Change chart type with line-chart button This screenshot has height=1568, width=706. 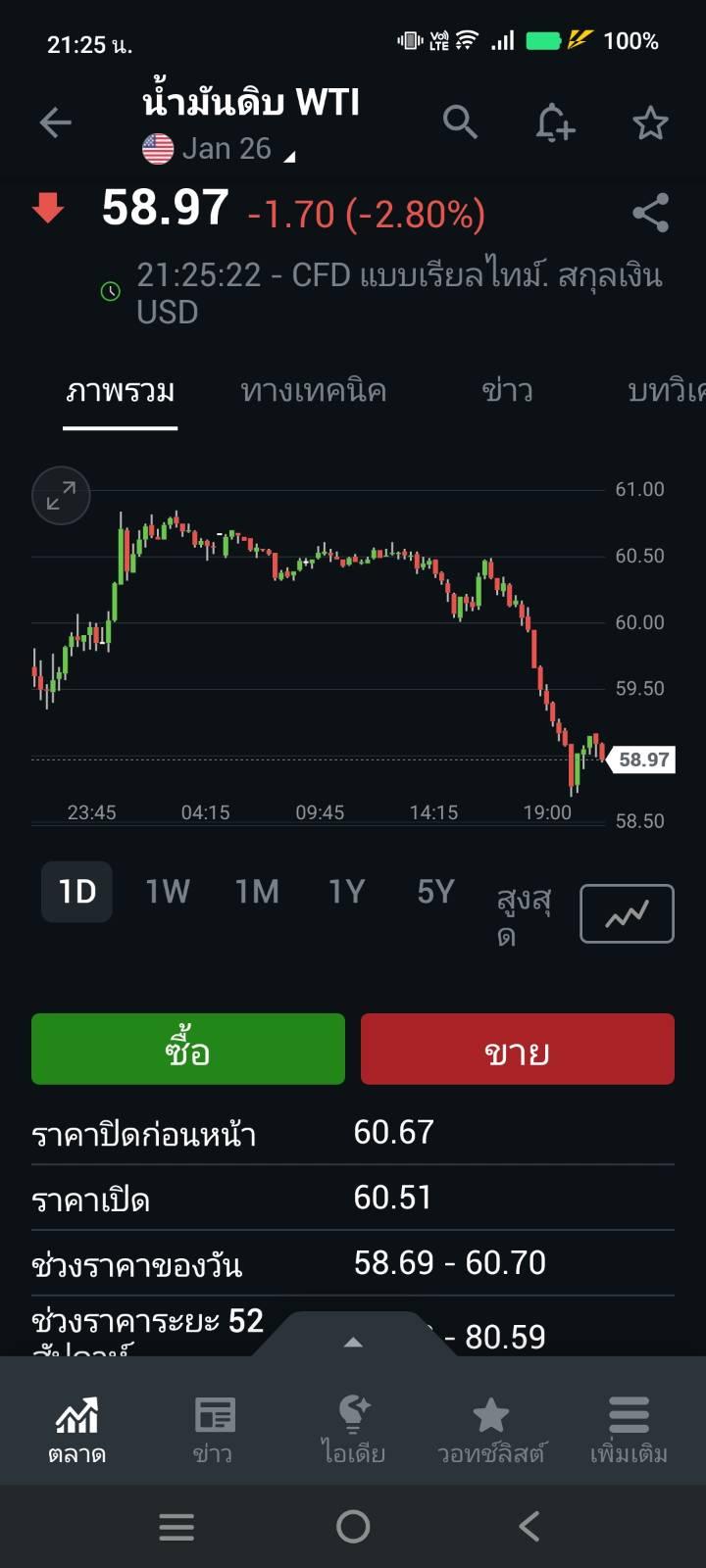pos(627,913)
